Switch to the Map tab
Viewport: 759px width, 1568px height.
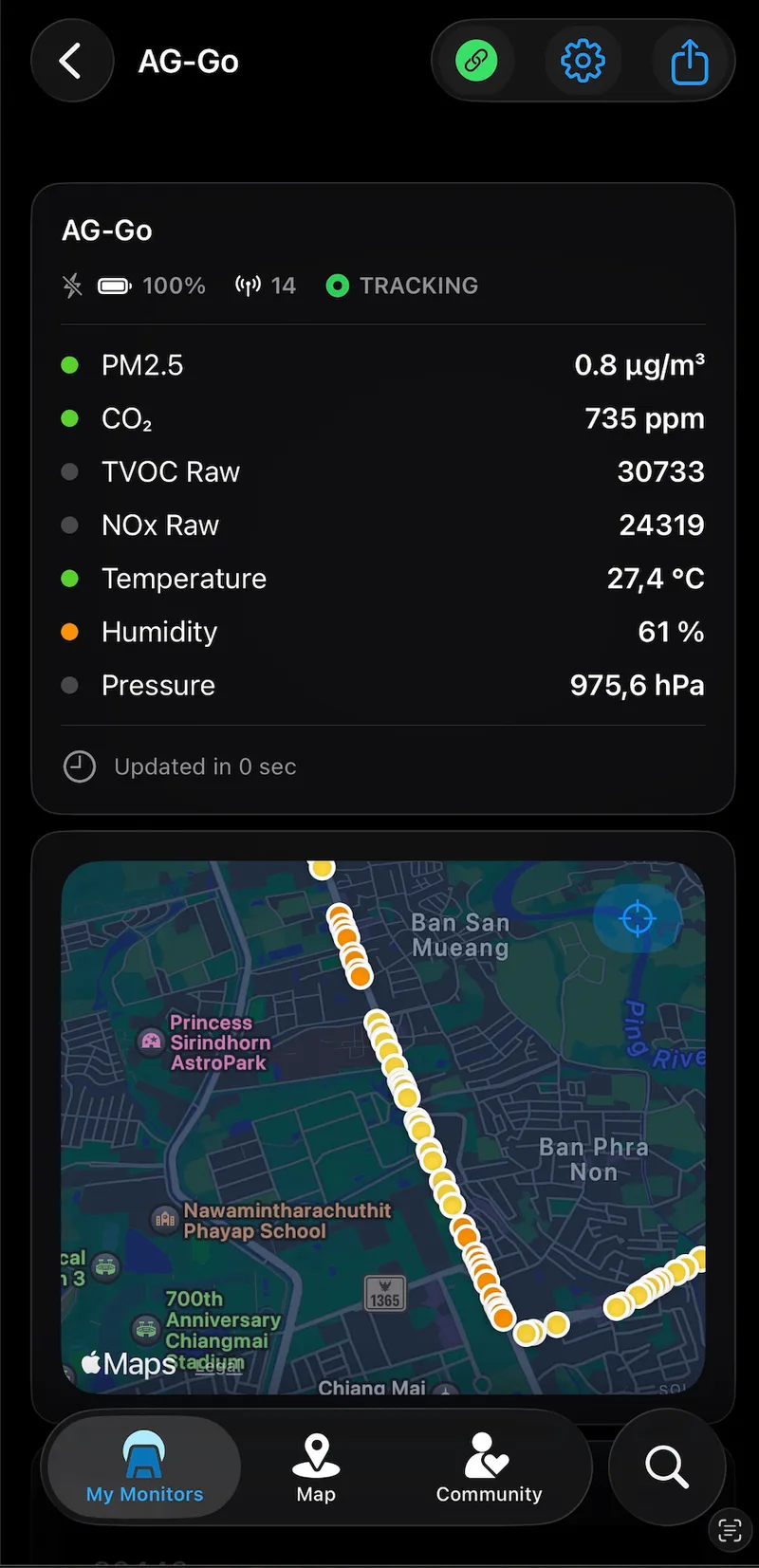coord(316,1468)
